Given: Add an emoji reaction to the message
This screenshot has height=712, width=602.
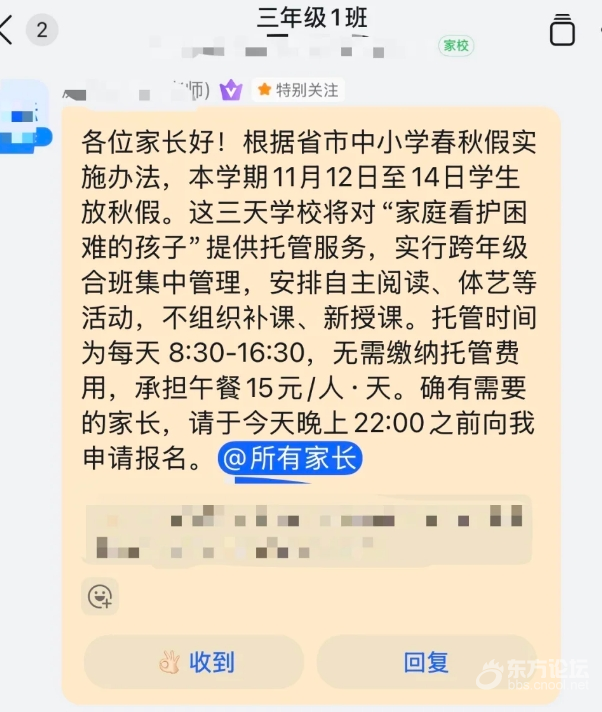Looking at the screenshot, I should (100, 596).
